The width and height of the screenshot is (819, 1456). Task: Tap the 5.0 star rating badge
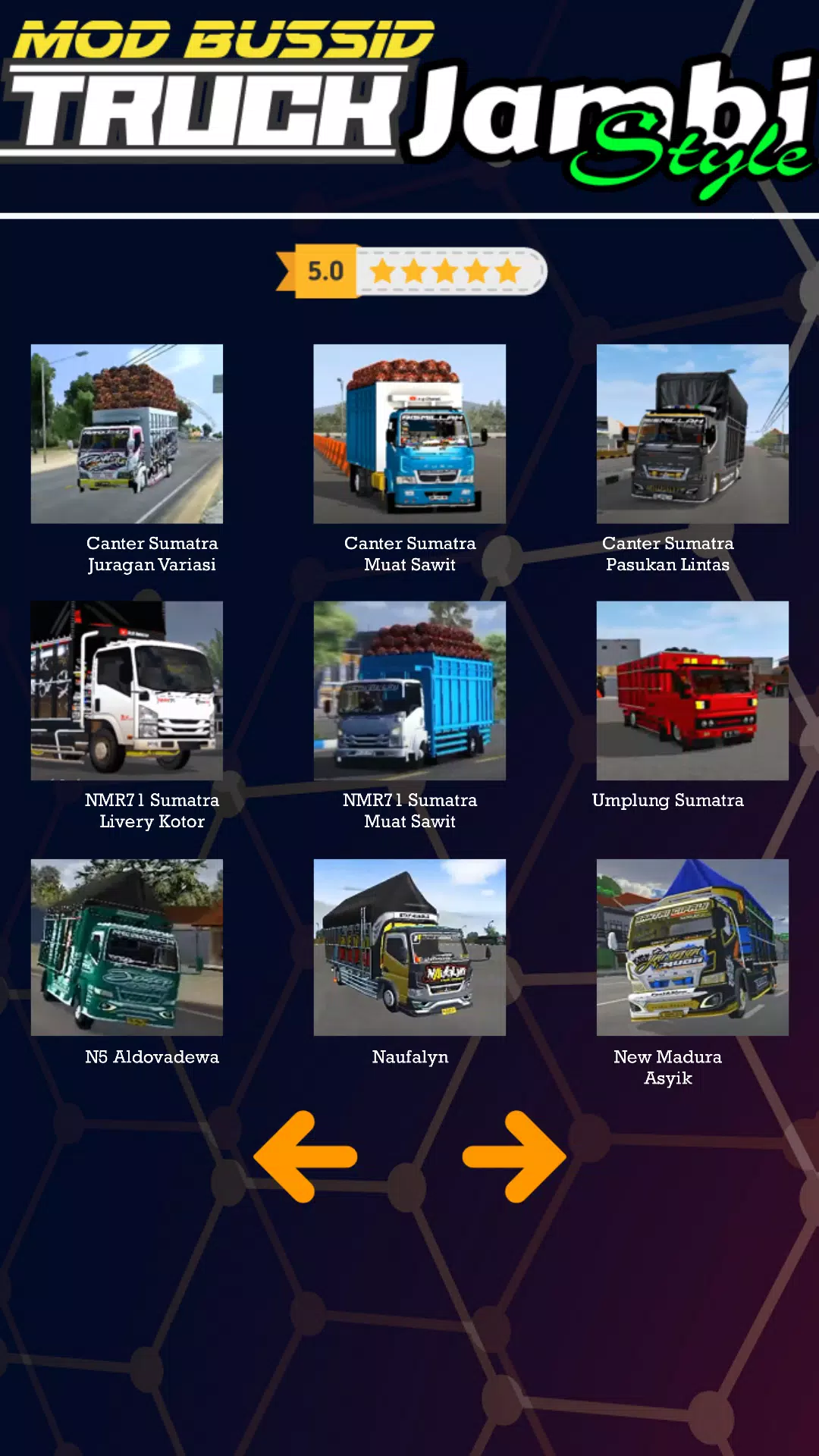click(412, 271)
